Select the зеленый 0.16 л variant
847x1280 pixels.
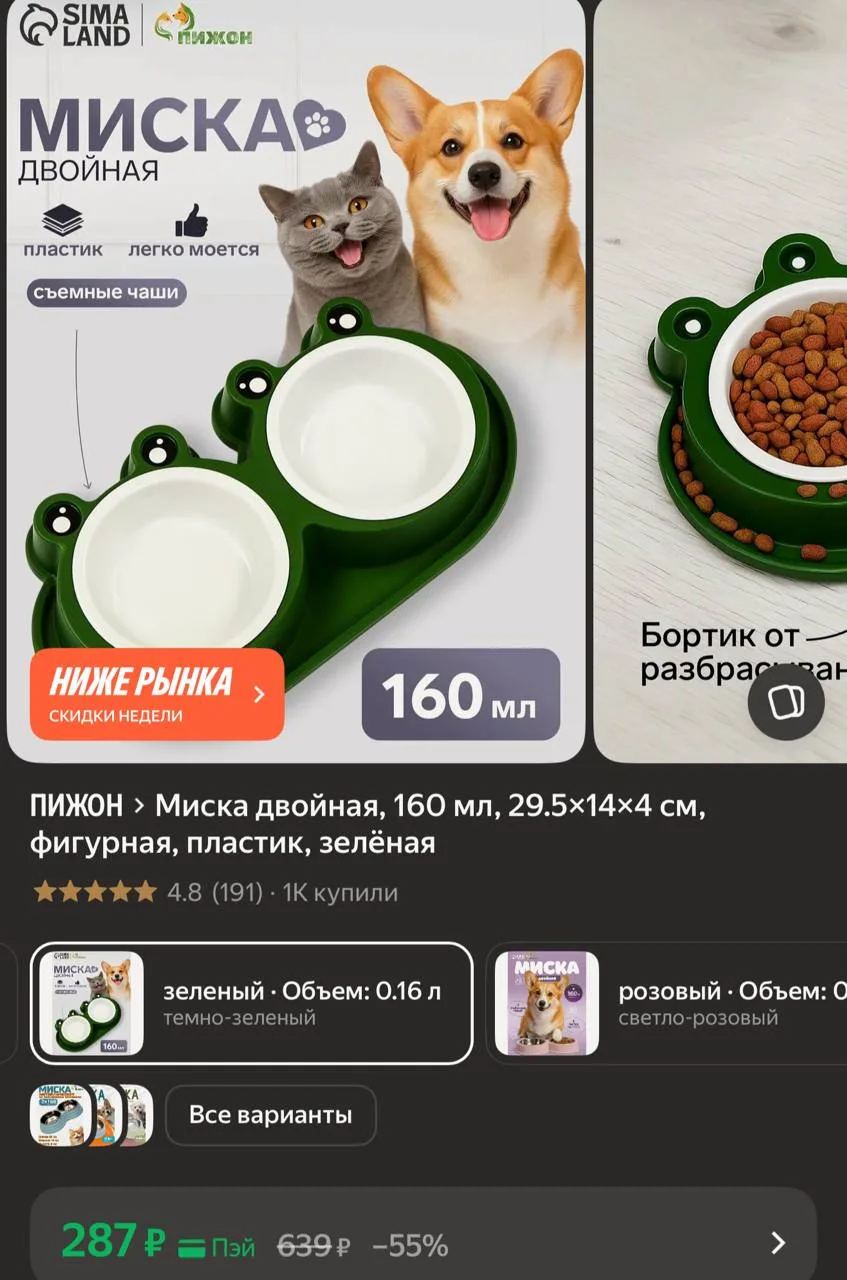(252, 1004)
